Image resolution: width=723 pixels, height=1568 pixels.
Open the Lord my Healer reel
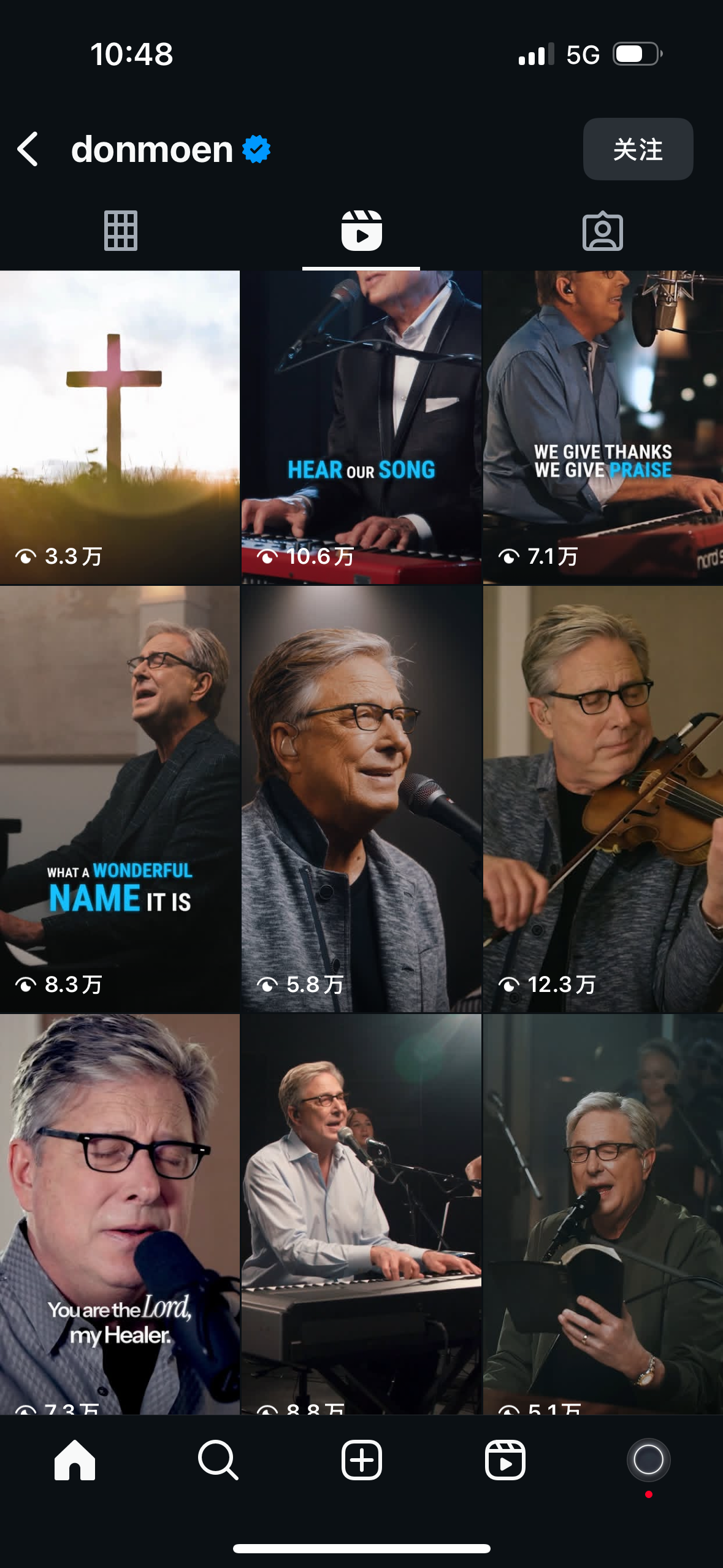120,1213
